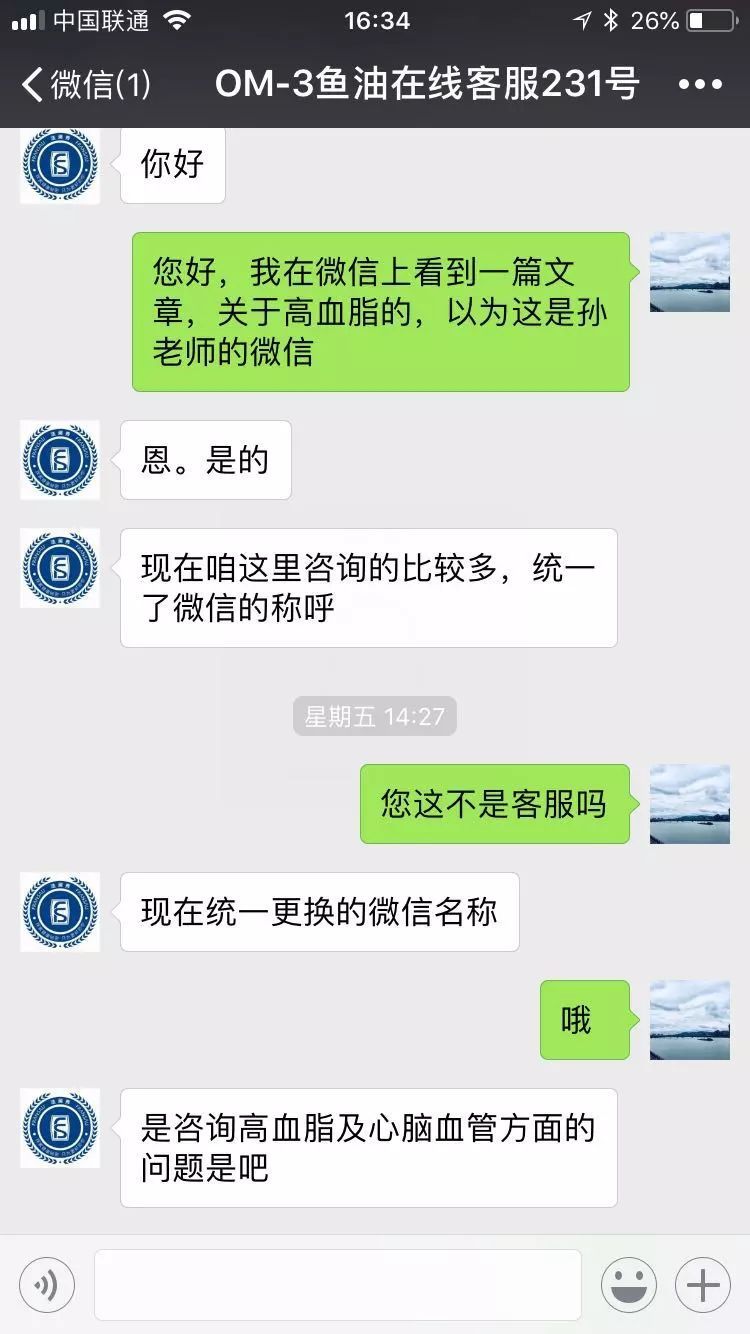The width and height of the screenshot is (750, 1334).
Task: Open the chat details overflow menu
Action: (x=699, y=84)
